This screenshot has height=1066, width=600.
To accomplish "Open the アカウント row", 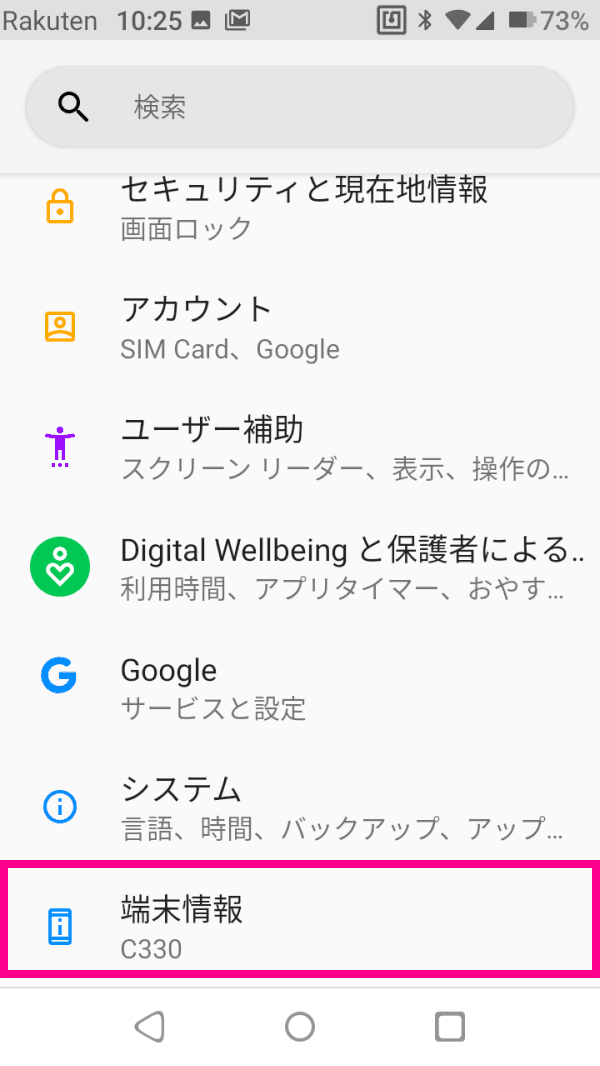I will [300, 328].
